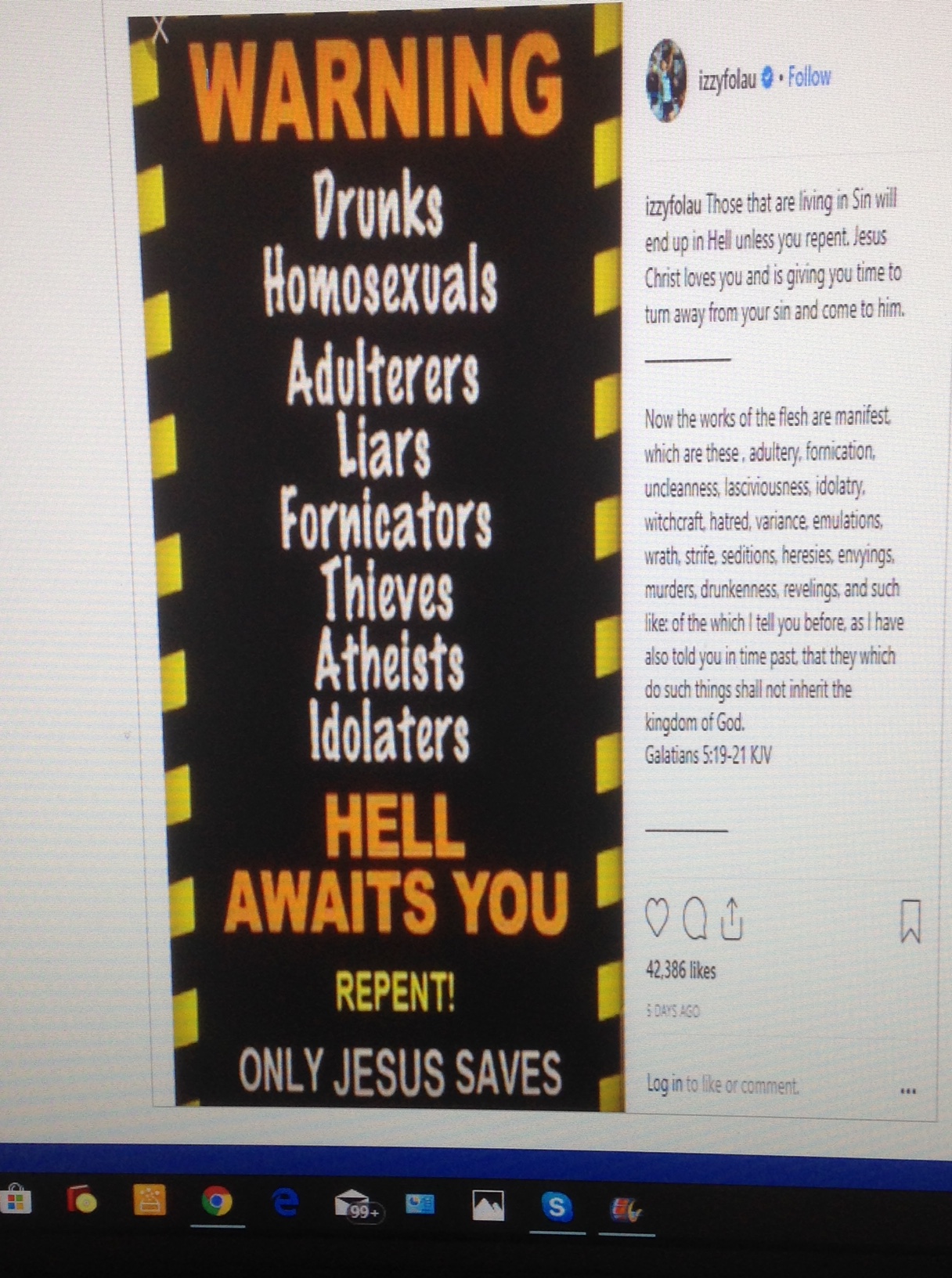Open the Mail app with 99+ badge
The width and height of the screenshot is (952, 1278).
[355, 1204]
